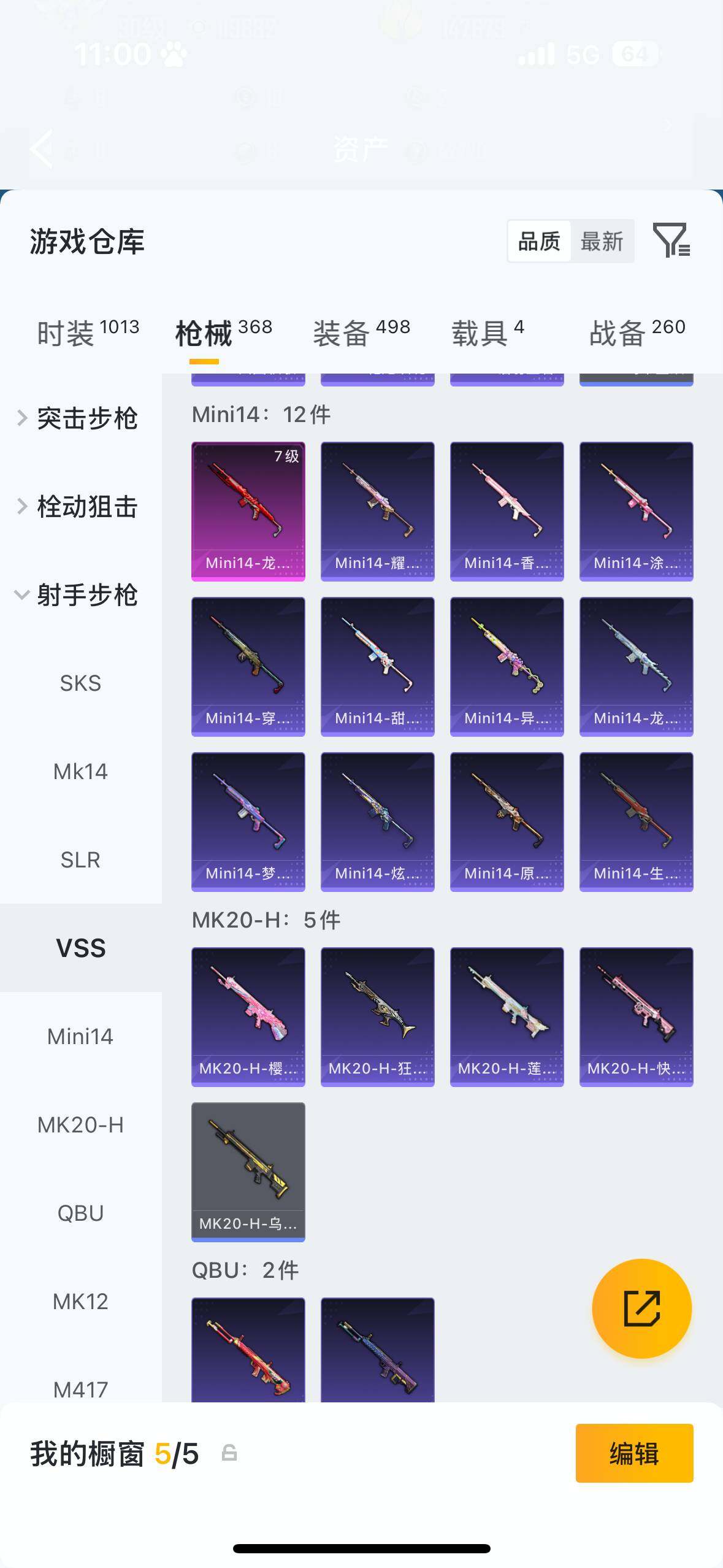Open the filter icon next to 最新
The width and height of the screenshot is (723, 1568).
(671, 240)
